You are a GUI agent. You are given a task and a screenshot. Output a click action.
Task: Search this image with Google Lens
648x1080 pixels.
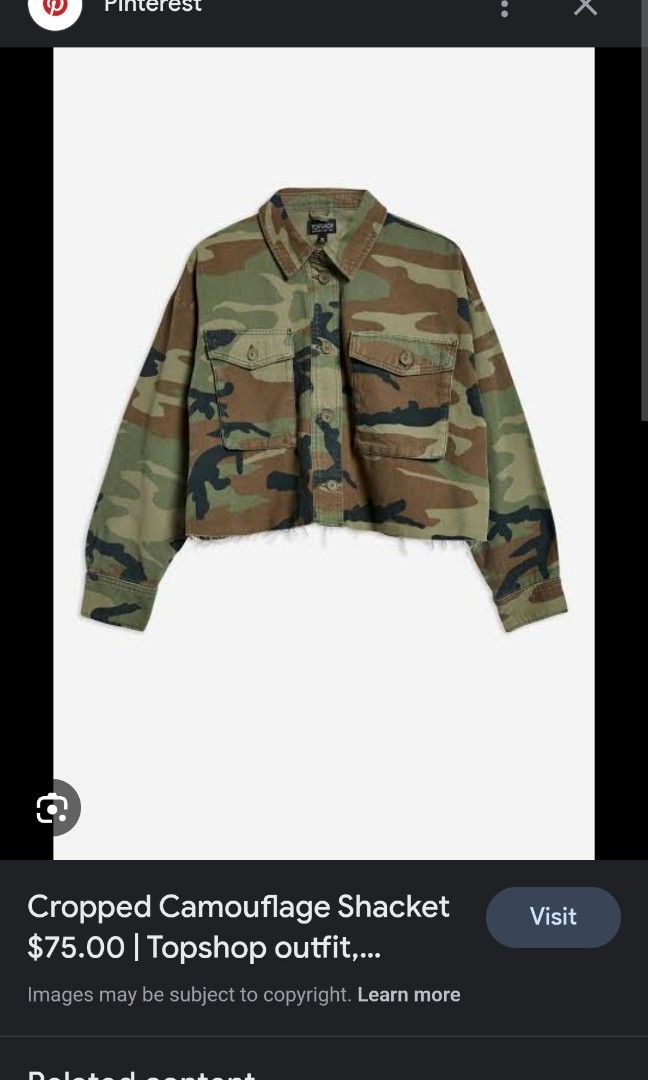point(53,807)
